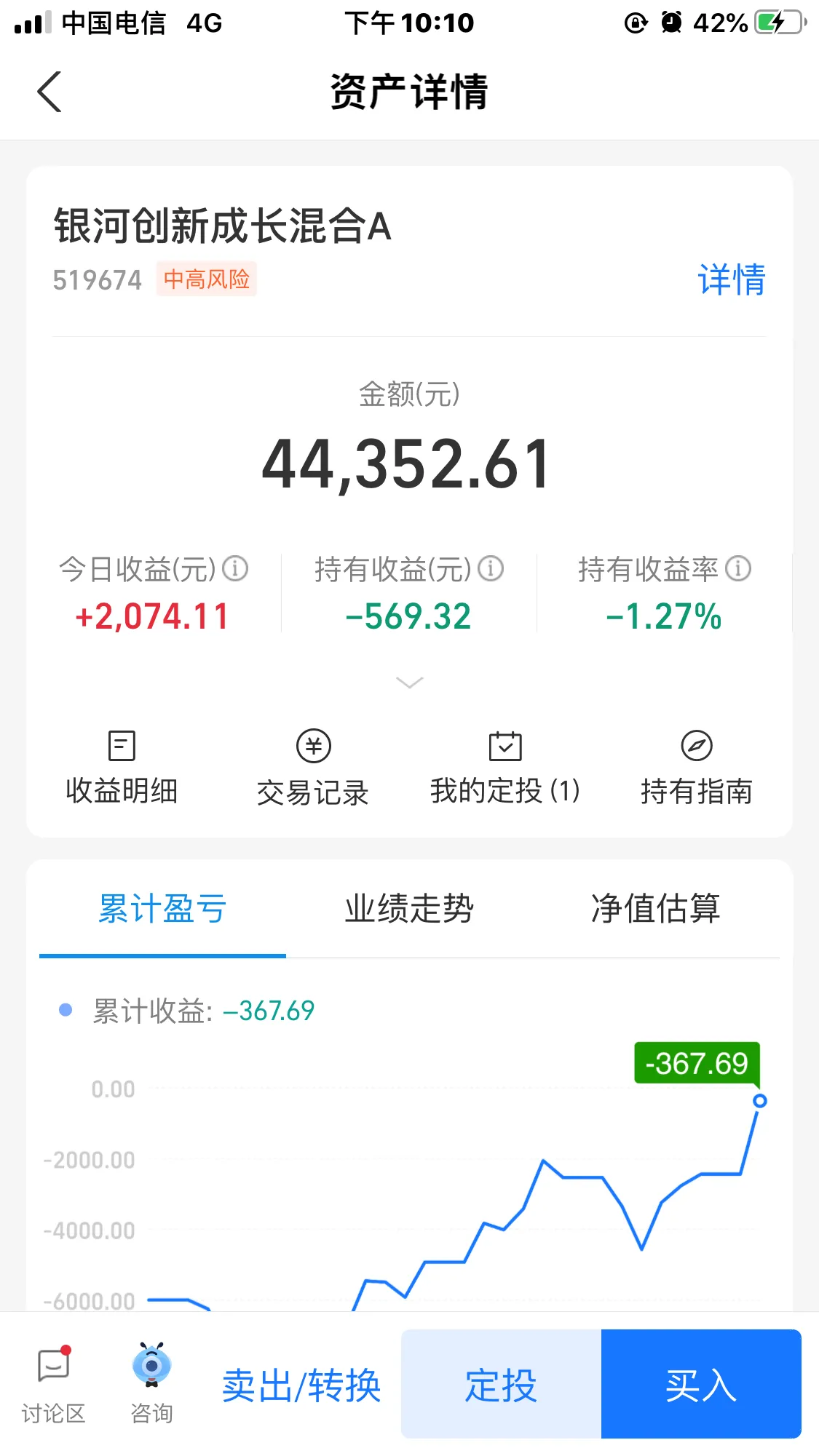View 交易记录
The width and height of the screenshot is (819, 1456).
coord(313,768)
